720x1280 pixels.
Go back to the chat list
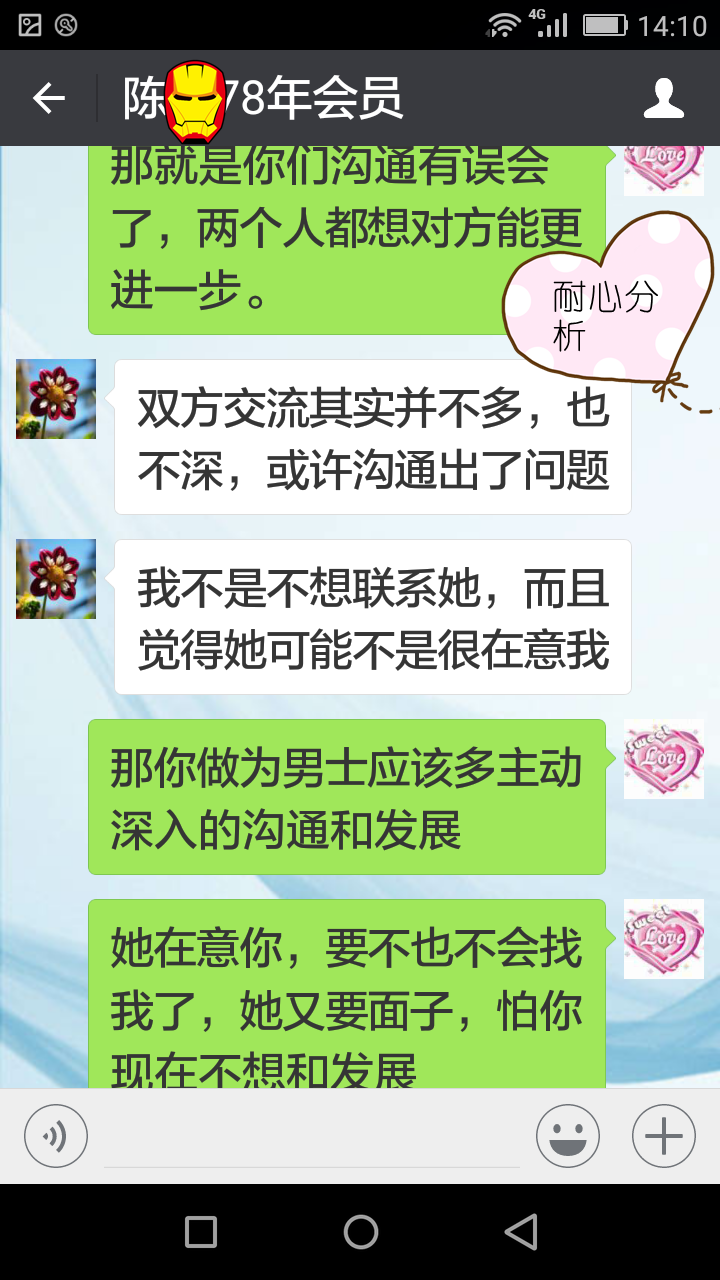48,98
